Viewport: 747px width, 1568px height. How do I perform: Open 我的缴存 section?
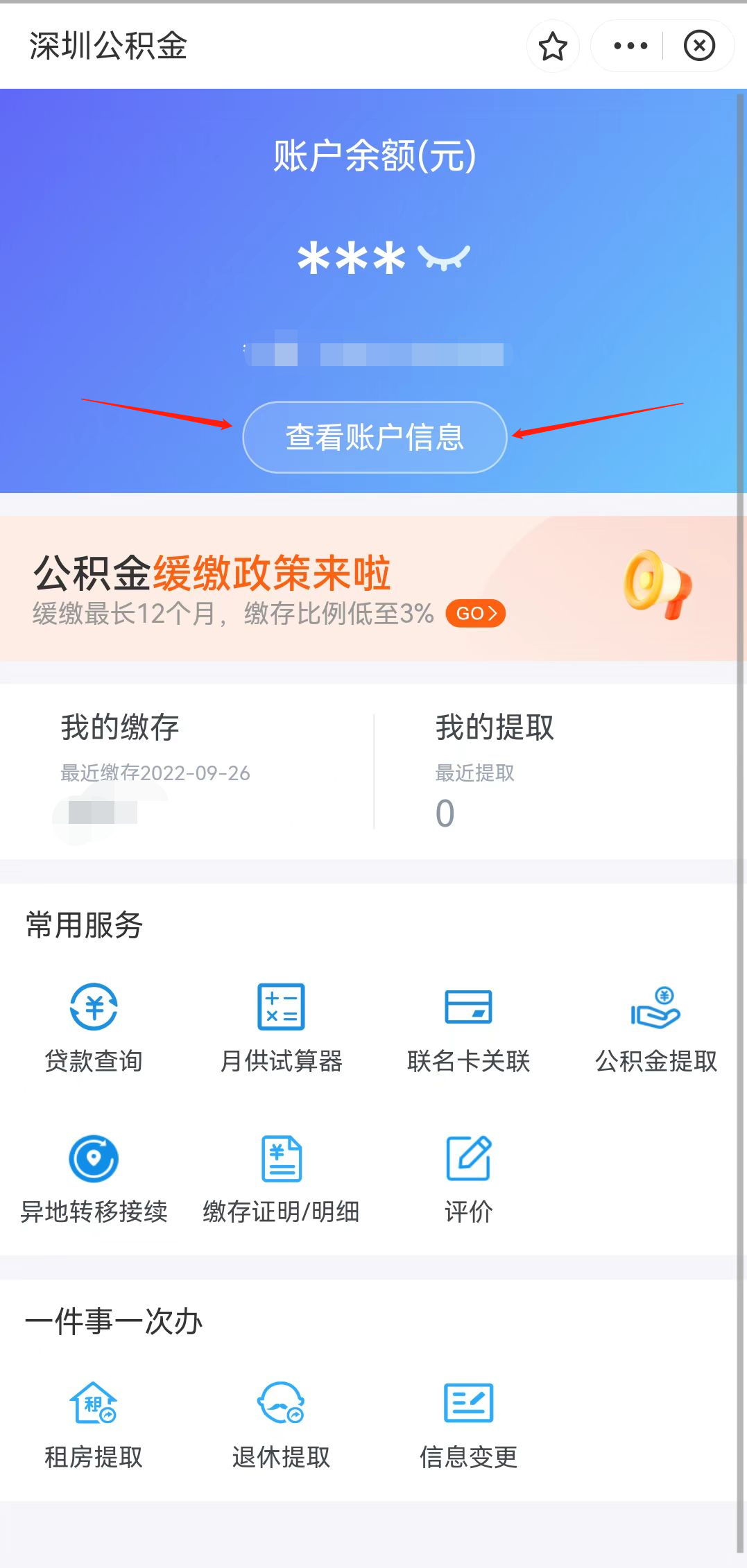[187, 770]
